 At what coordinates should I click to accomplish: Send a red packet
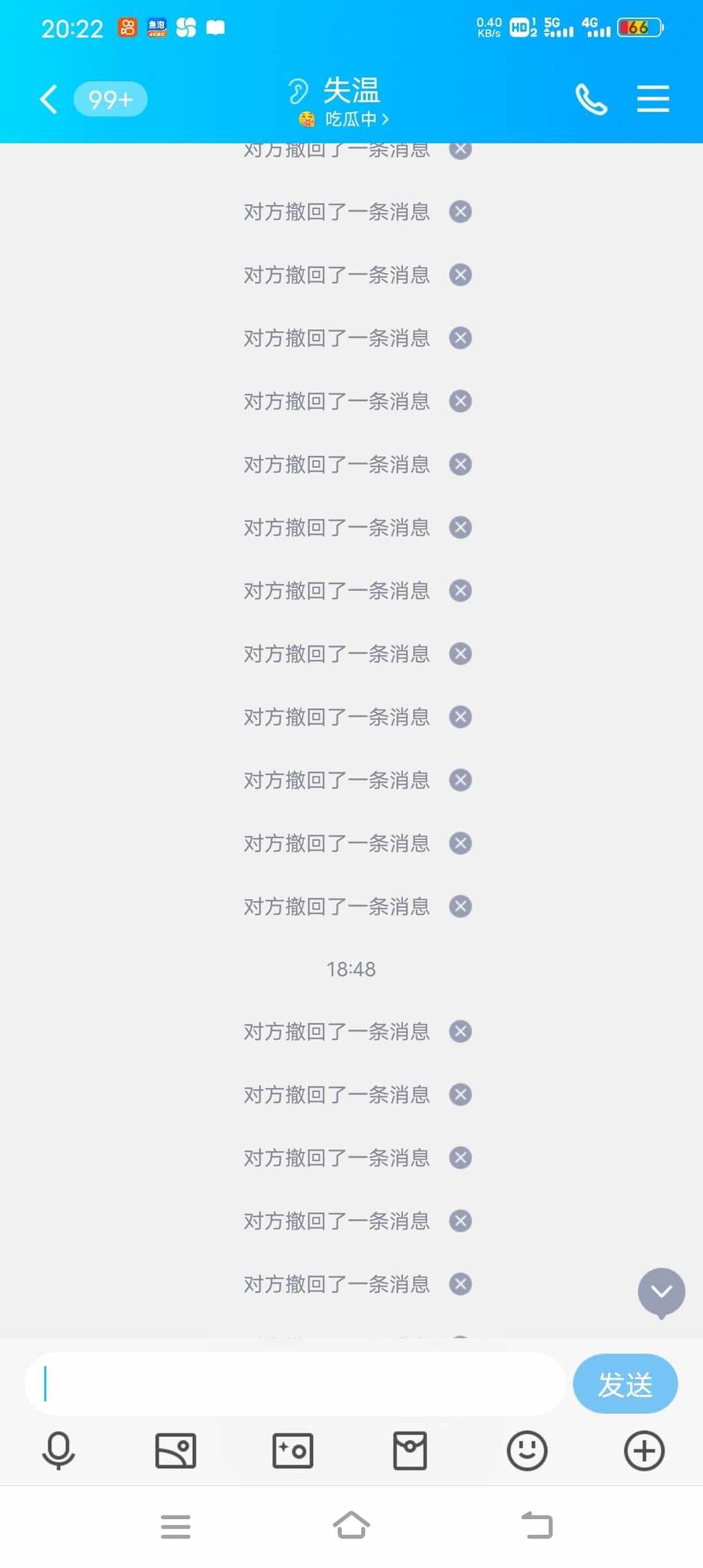pos(410,1451)
